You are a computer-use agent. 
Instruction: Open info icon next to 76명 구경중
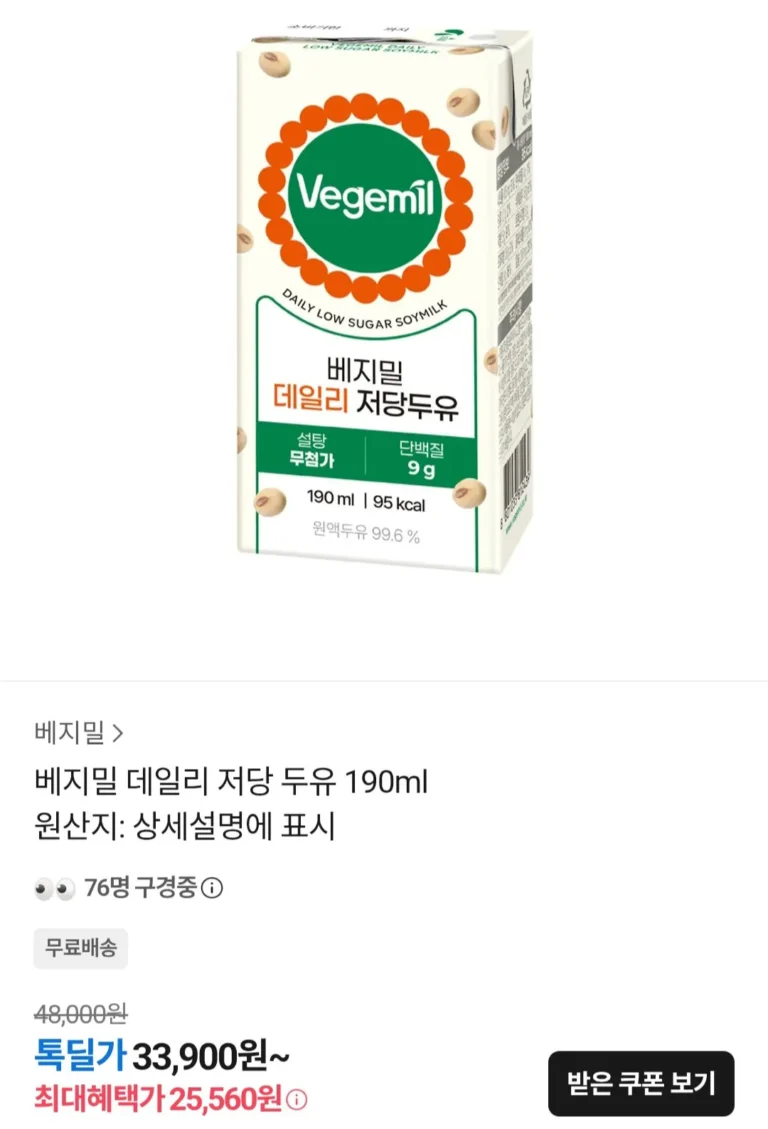[212, 888]
